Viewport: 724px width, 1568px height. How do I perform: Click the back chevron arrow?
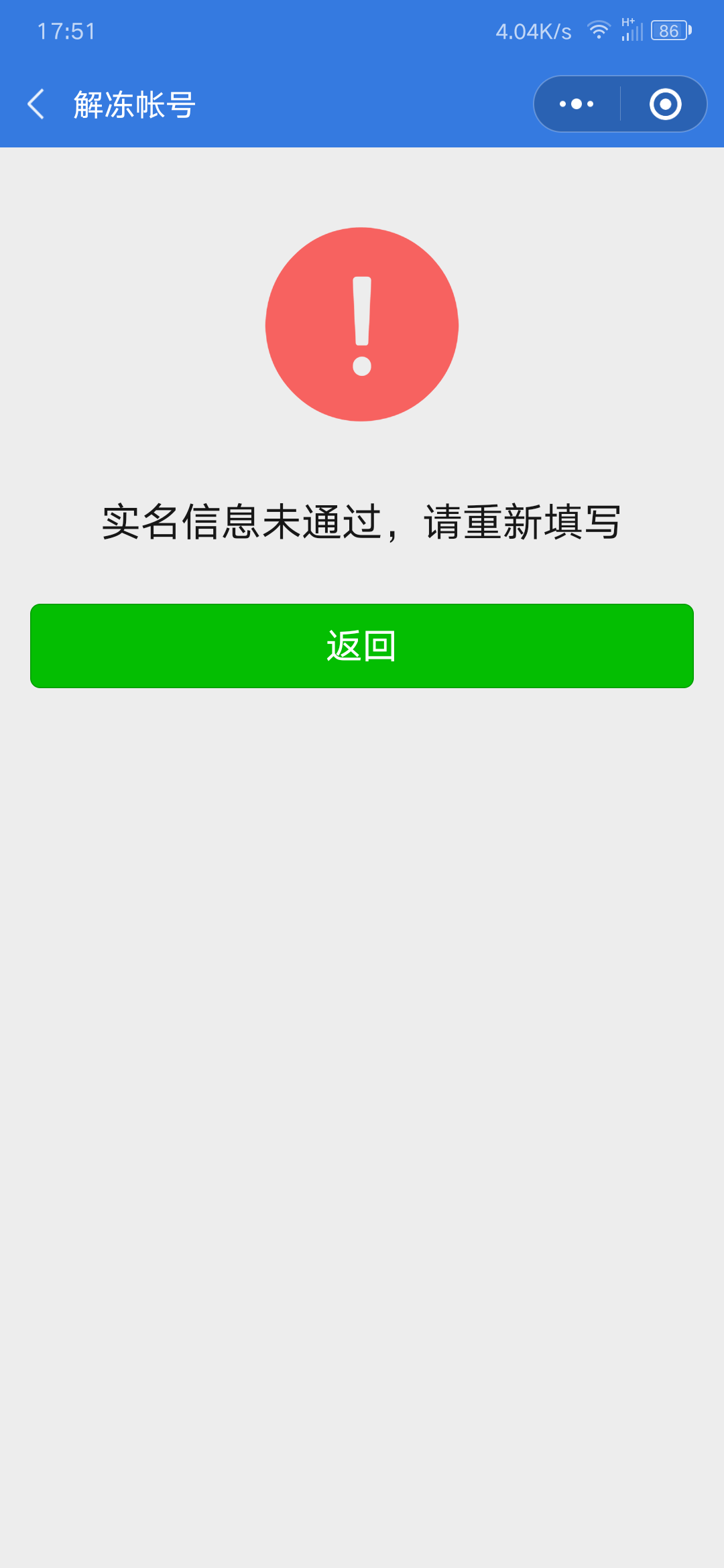click(x=37, y=105)
